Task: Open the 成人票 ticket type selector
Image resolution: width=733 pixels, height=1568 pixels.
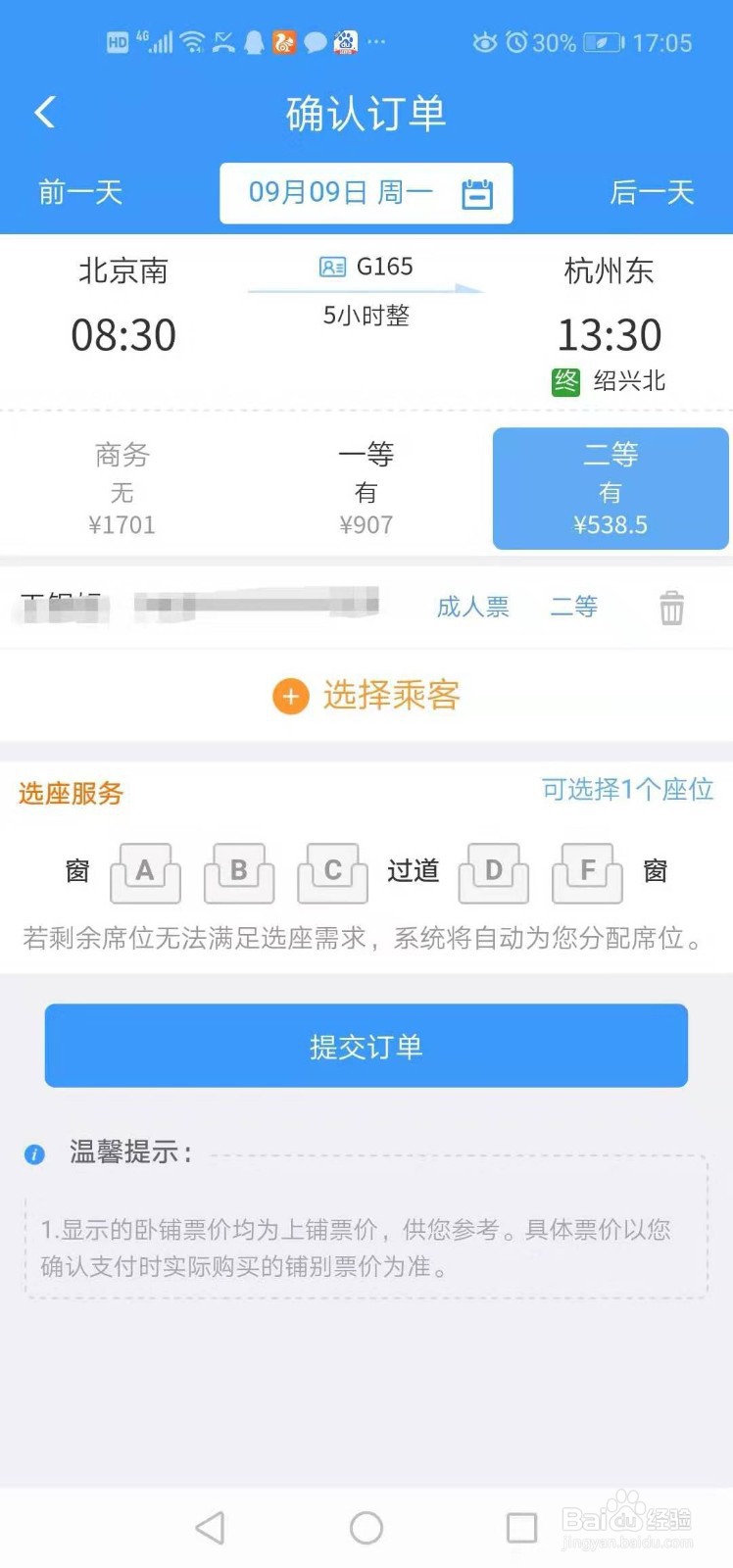Action: point(473,608)
